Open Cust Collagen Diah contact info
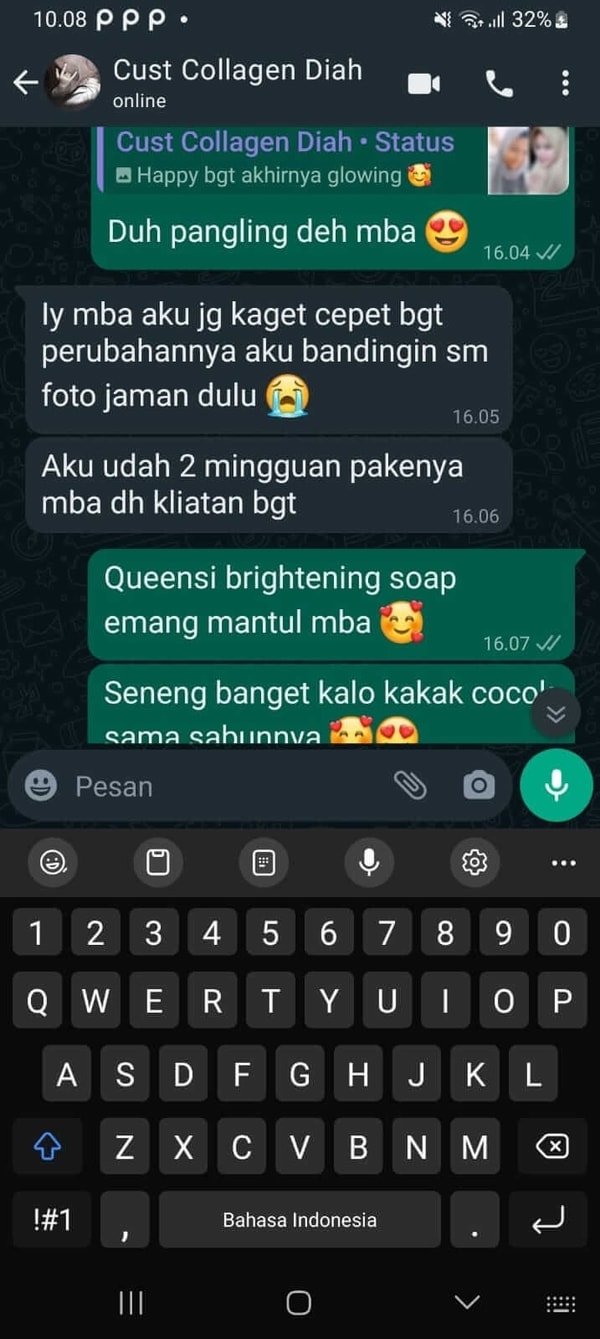600x1339 pixels. (x=236, y=82)
